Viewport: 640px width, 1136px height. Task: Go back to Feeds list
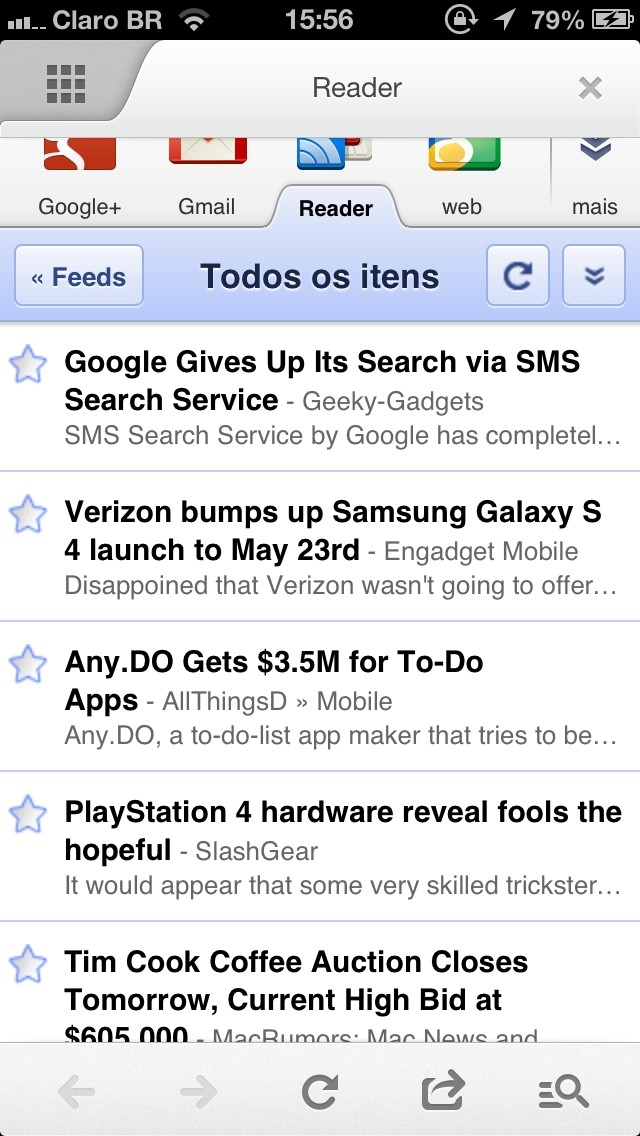pyautogui.click(x=79, y=276)
